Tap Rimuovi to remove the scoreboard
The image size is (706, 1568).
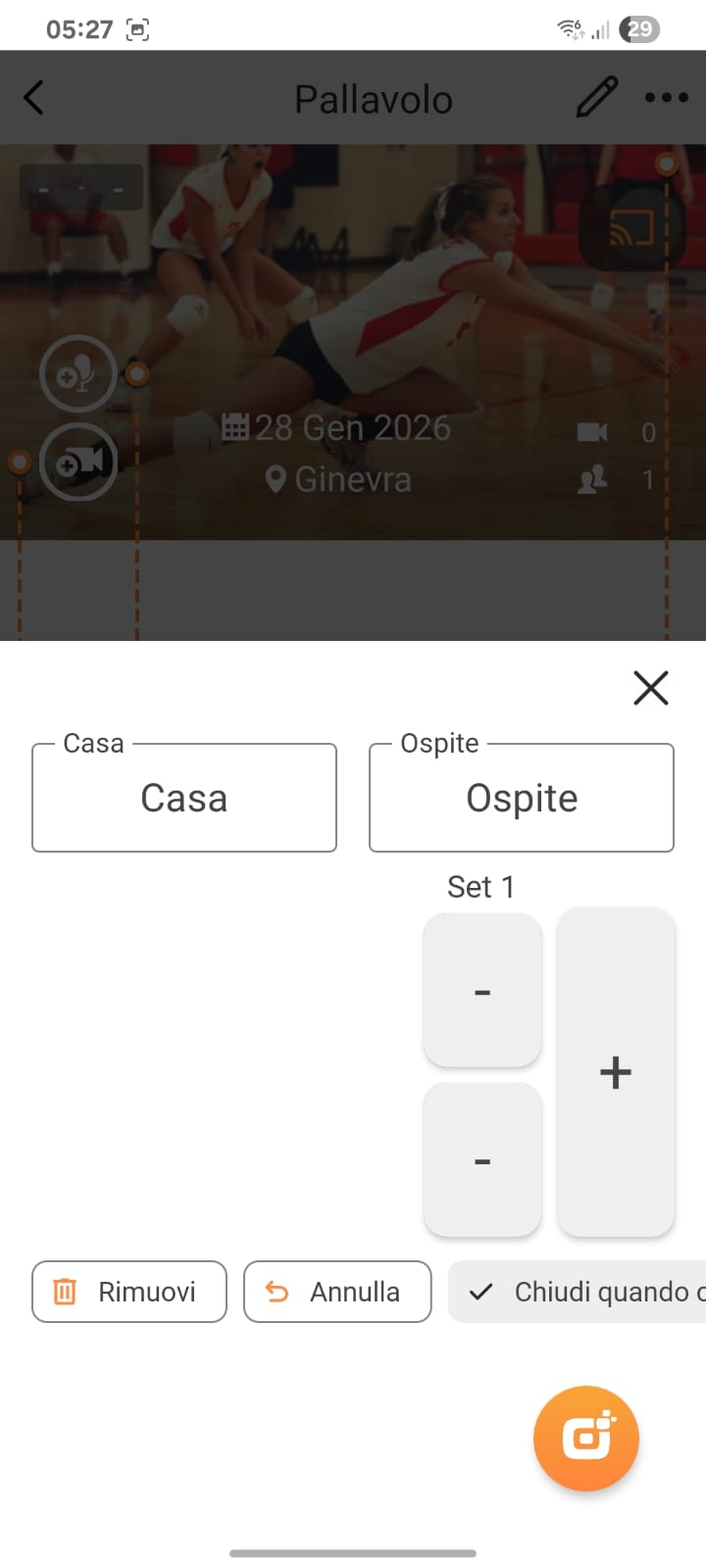(x=129, y=1292)
